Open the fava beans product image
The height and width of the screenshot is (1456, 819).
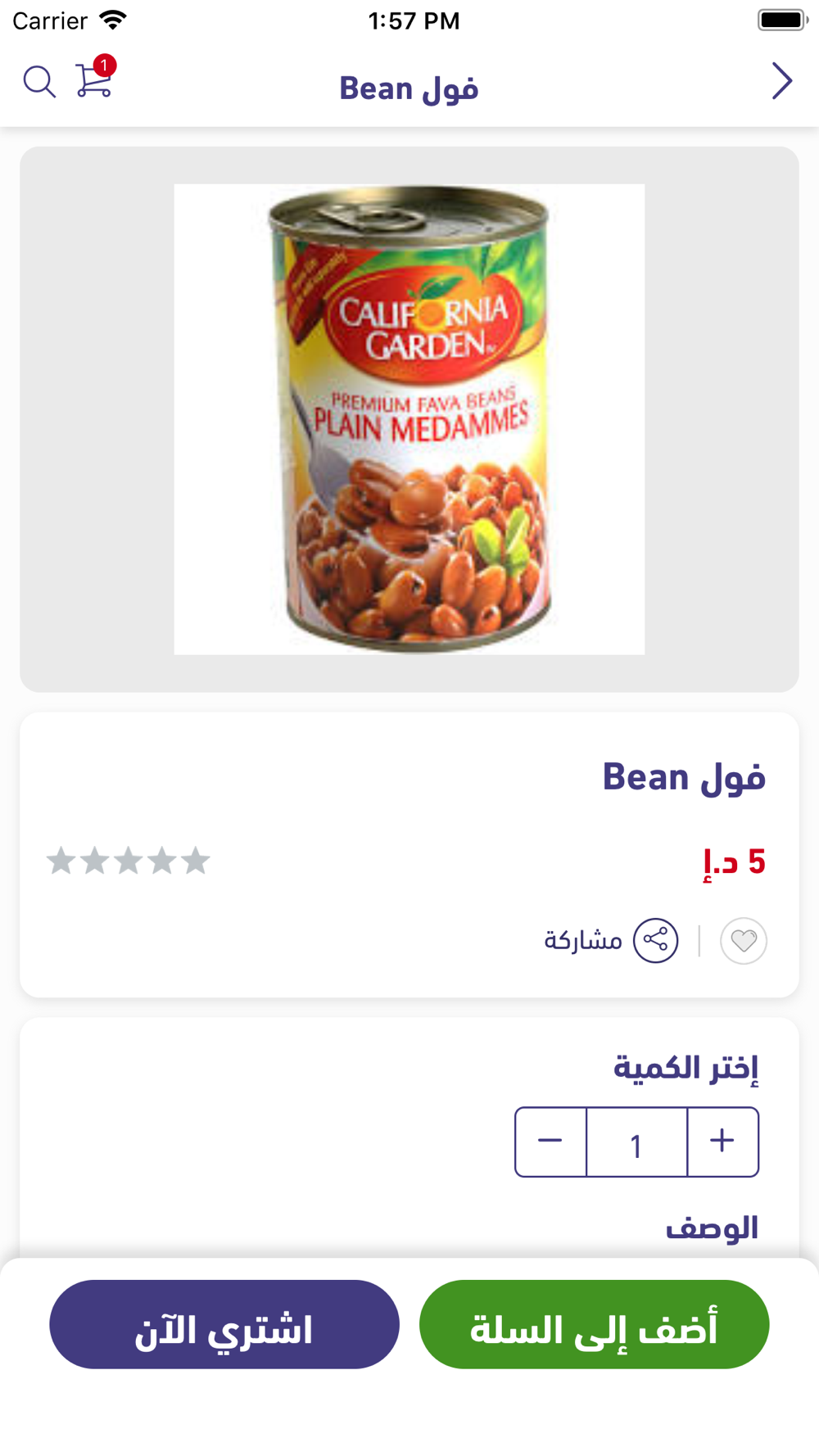click(409, 419)
